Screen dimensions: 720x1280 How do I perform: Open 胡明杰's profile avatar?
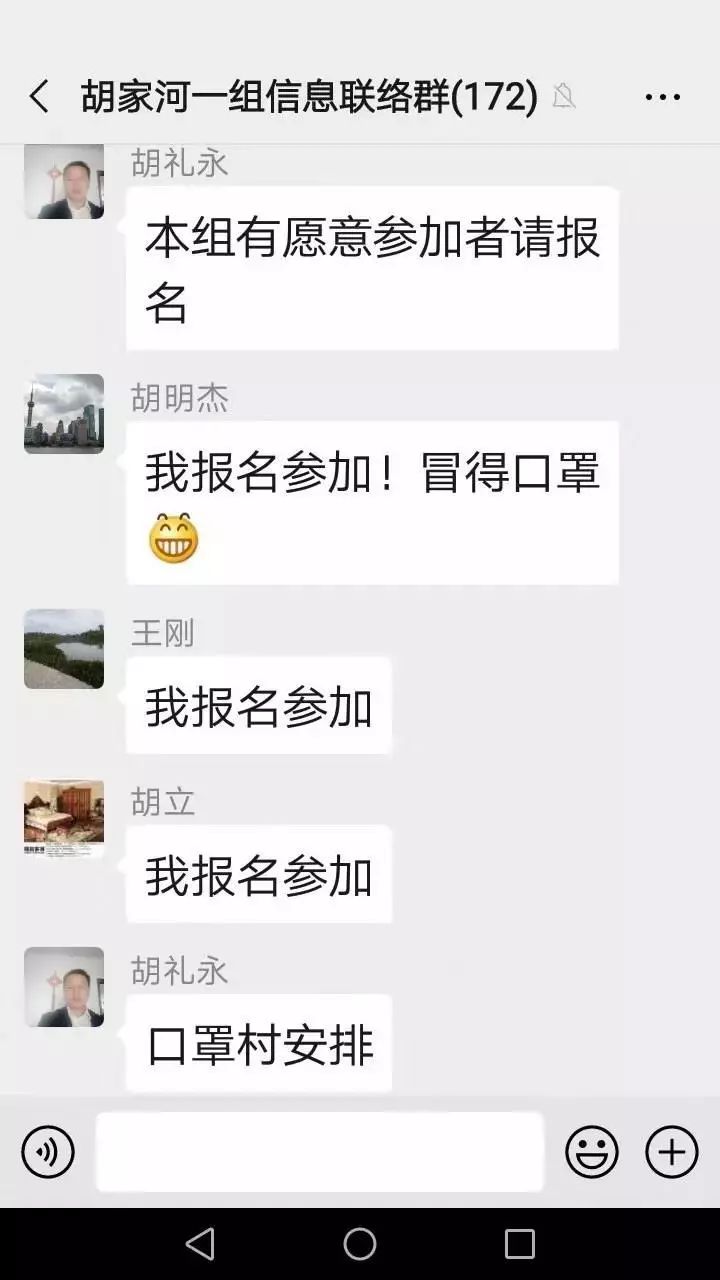[x=64, y=414]
